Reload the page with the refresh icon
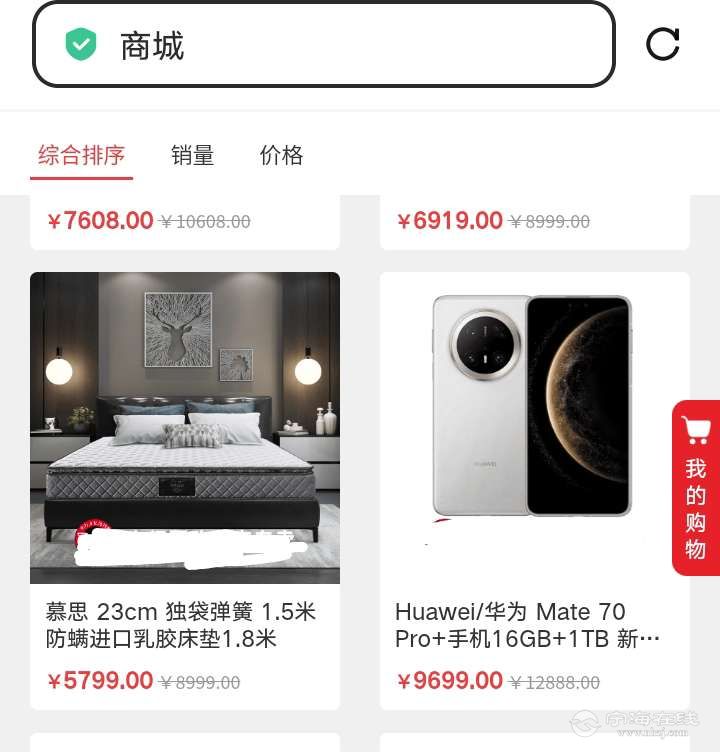This screenshot has width=720, height=752. [662, 44]
